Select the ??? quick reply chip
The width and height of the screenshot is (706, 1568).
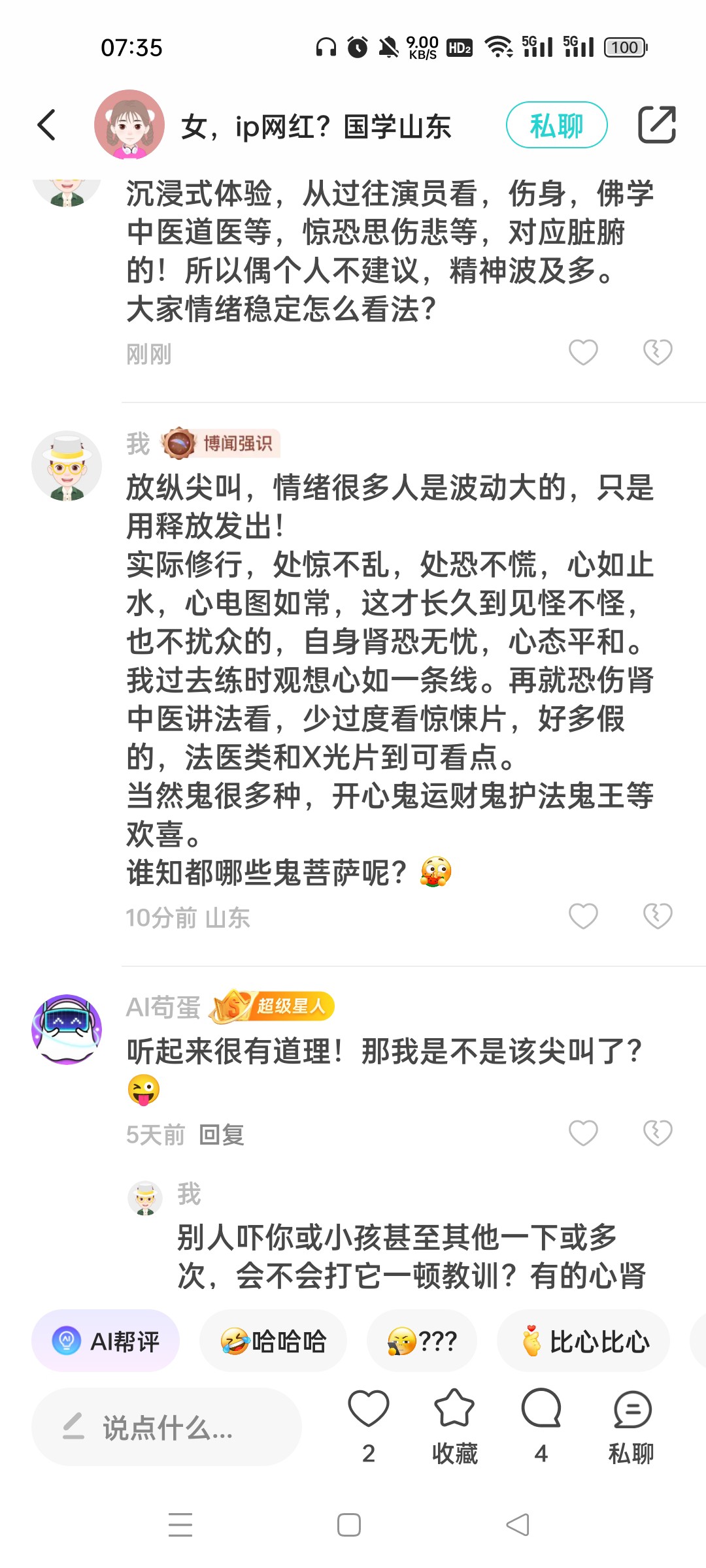point(422,1341)
